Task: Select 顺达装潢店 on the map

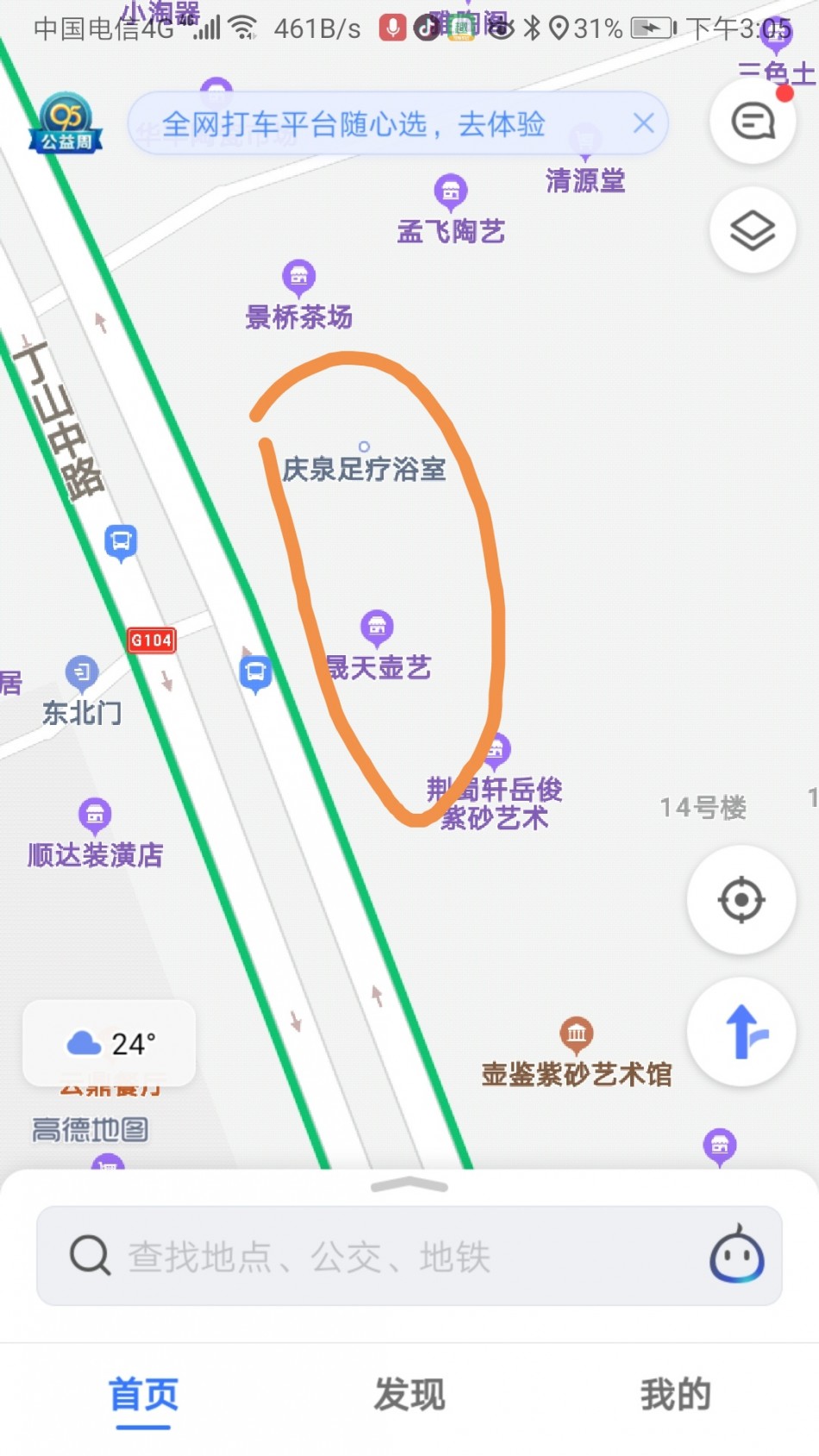Action: click(x=95, y=815)
